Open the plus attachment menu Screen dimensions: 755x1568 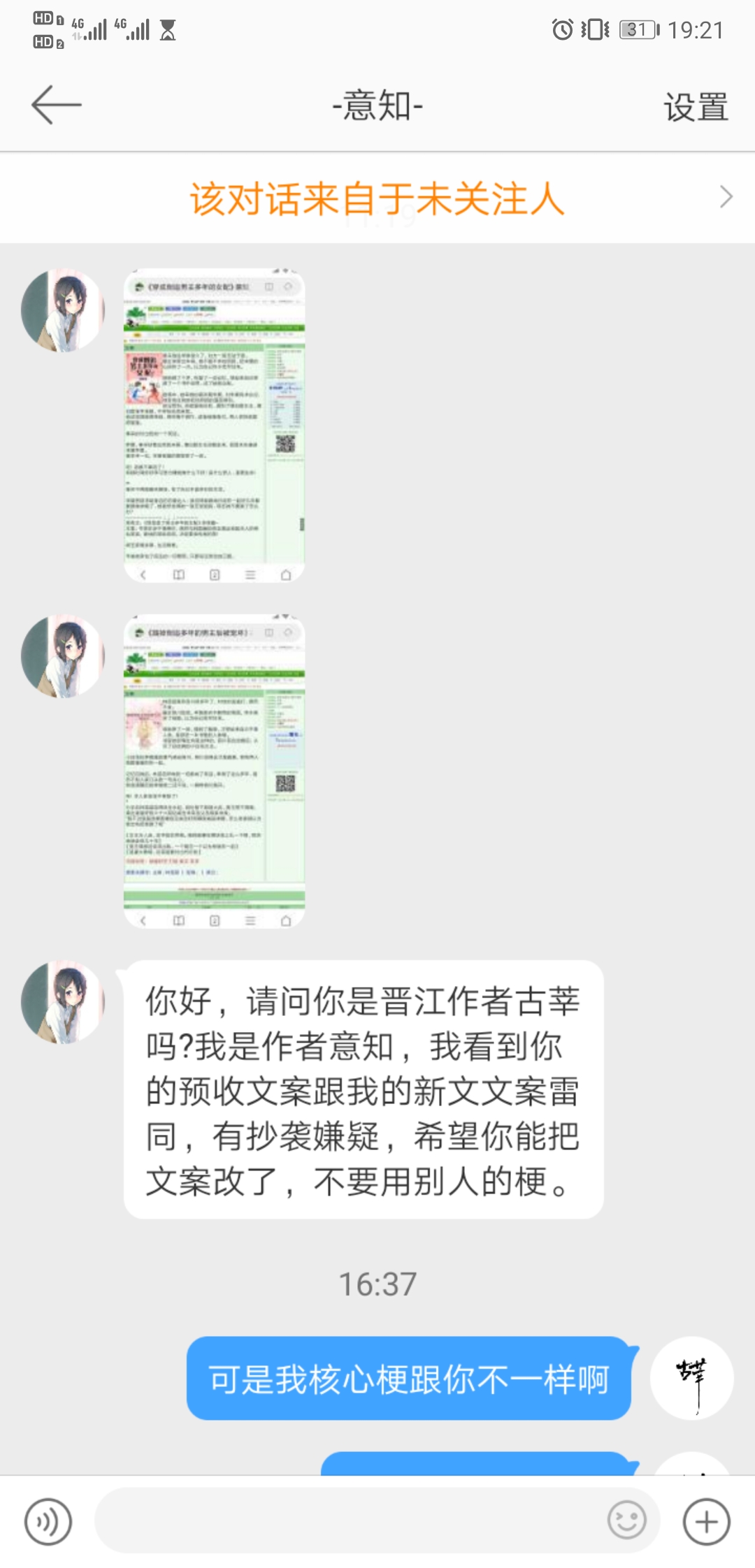(x=706, y=1522)
